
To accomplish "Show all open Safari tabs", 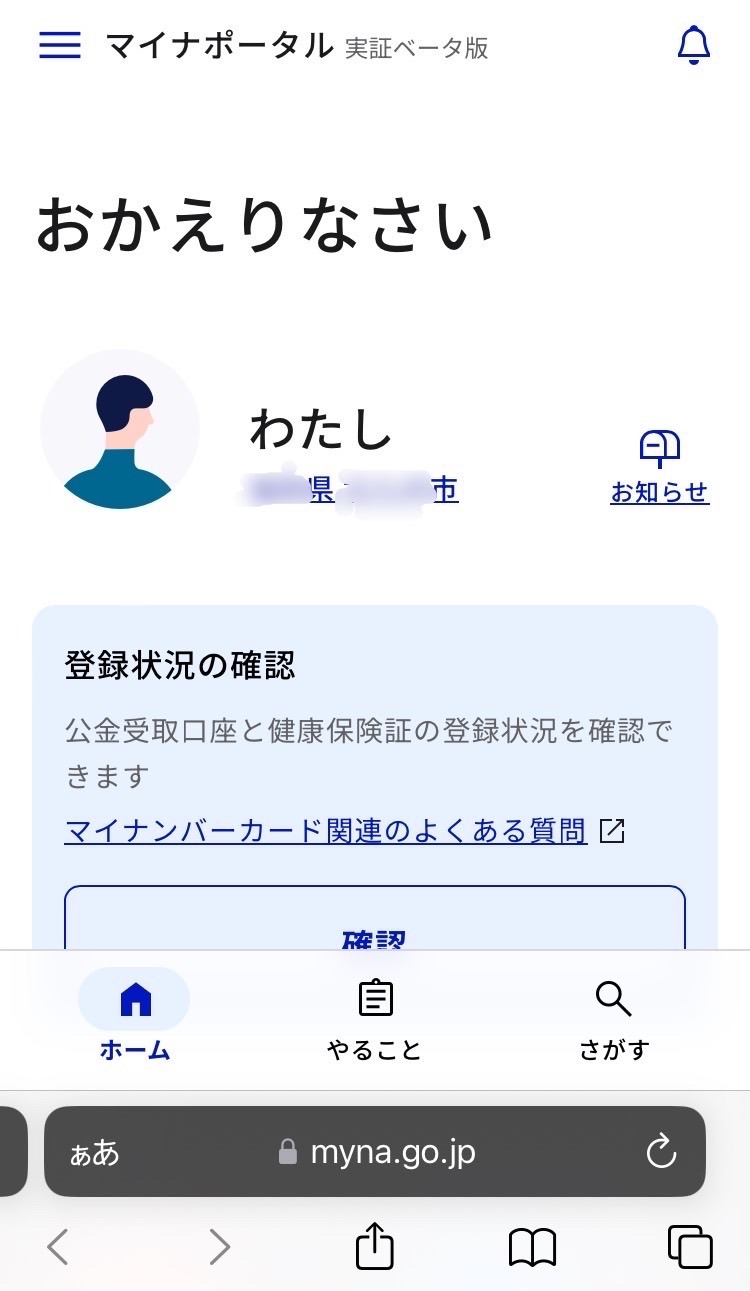I will pos(690,1247).
